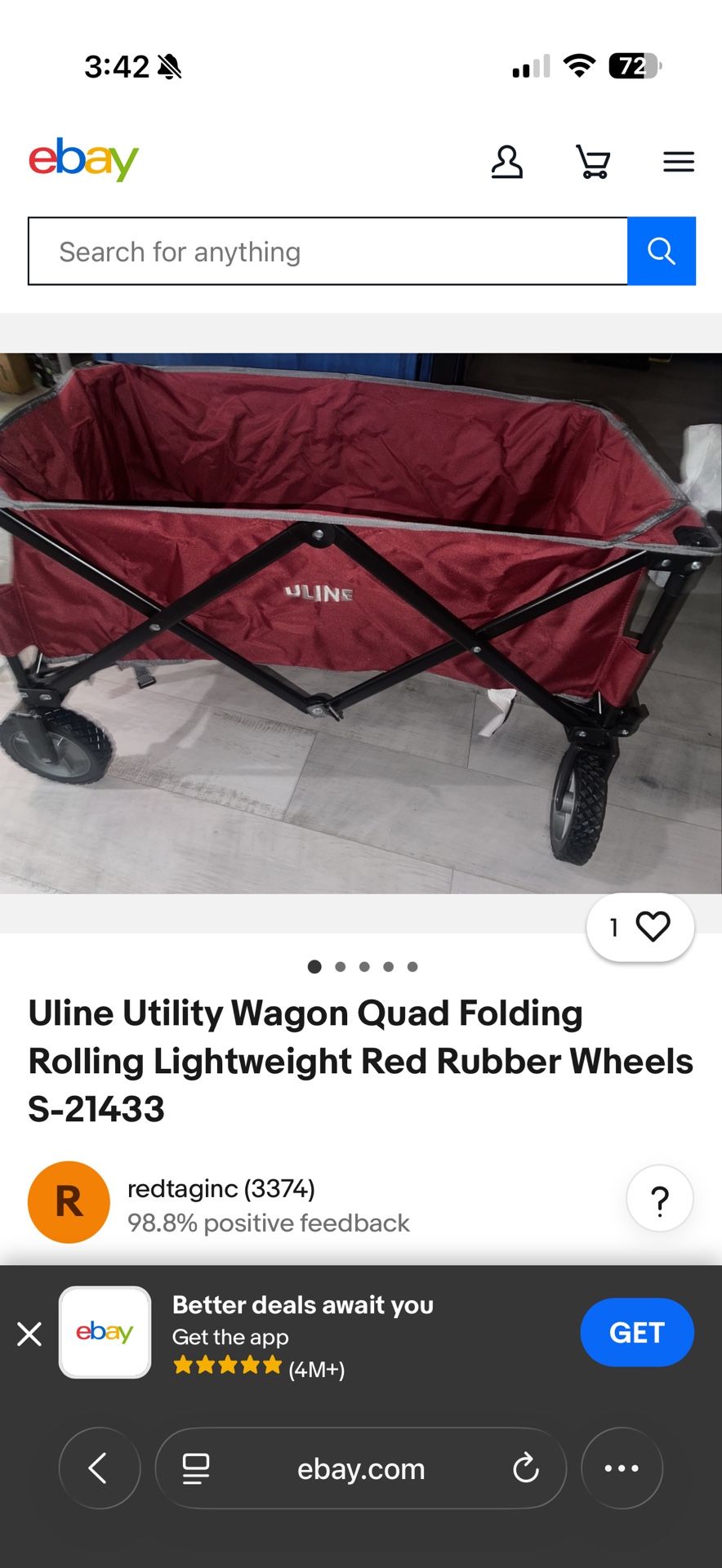Open the account profile icon

pos(506,162)
